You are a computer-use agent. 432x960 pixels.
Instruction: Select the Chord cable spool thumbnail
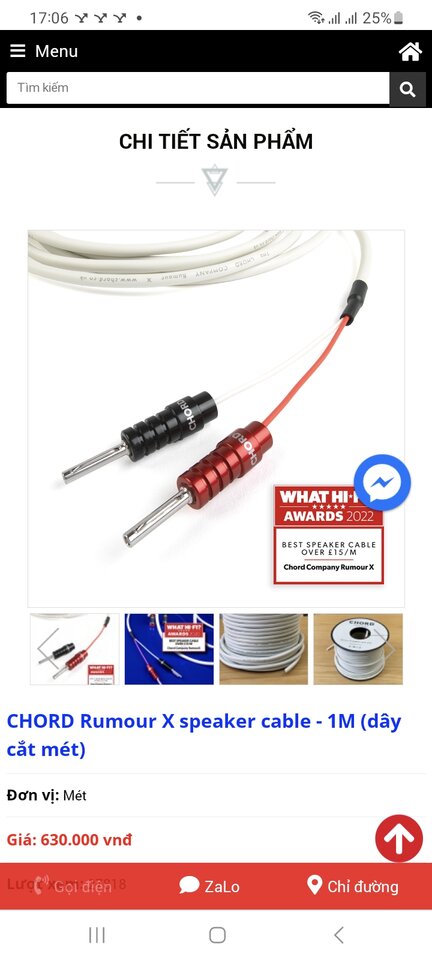coord(359,649)
